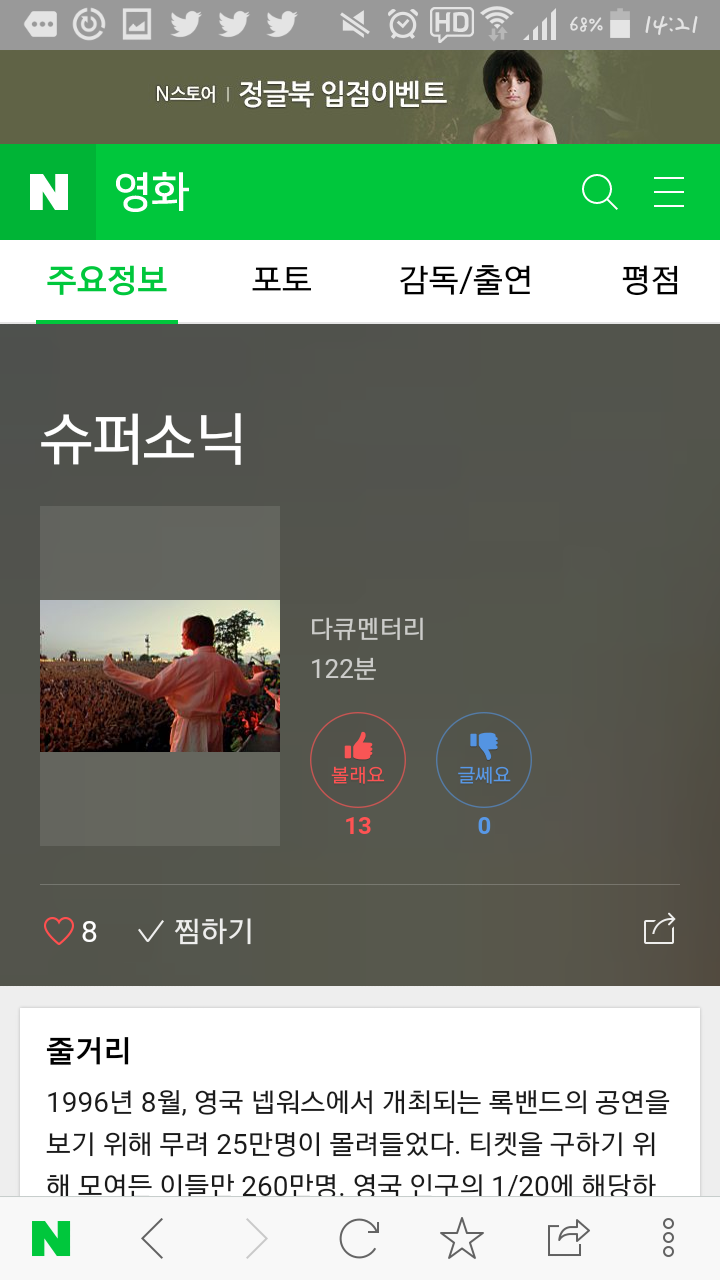Open the browser three-dot overflow menu
The image size is (720, 1280).
tap(668, 1238)
